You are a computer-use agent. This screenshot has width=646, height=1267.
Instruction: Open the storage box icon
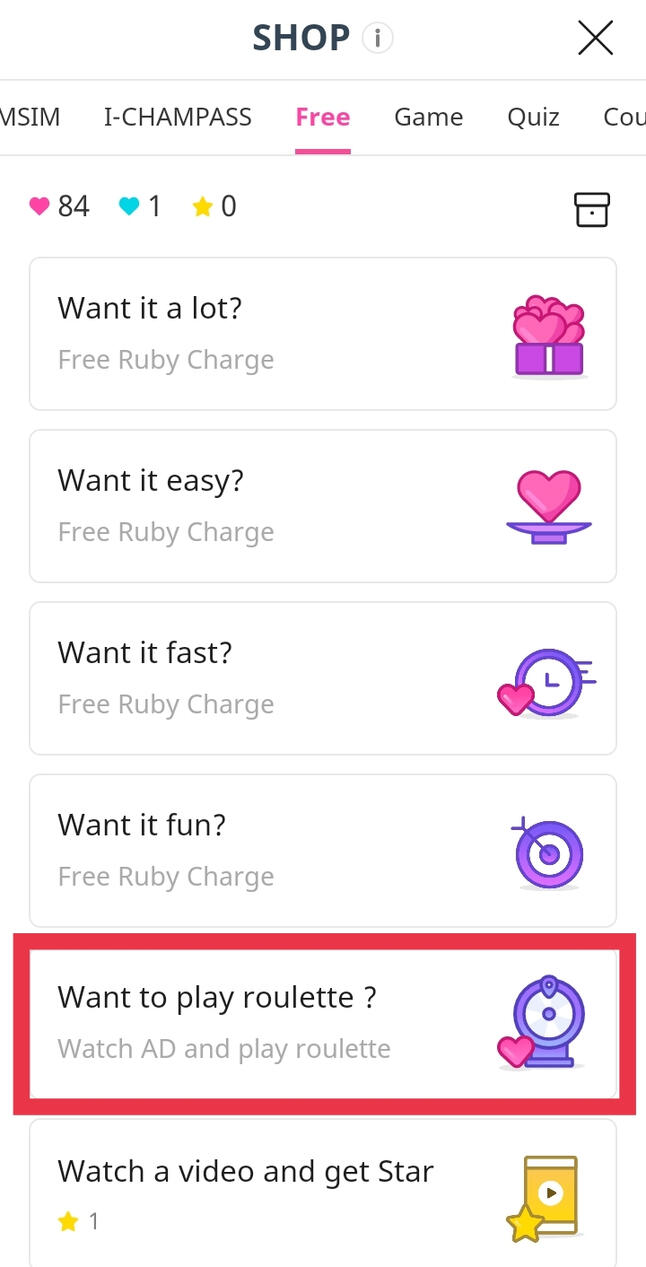tap(591, 209)
